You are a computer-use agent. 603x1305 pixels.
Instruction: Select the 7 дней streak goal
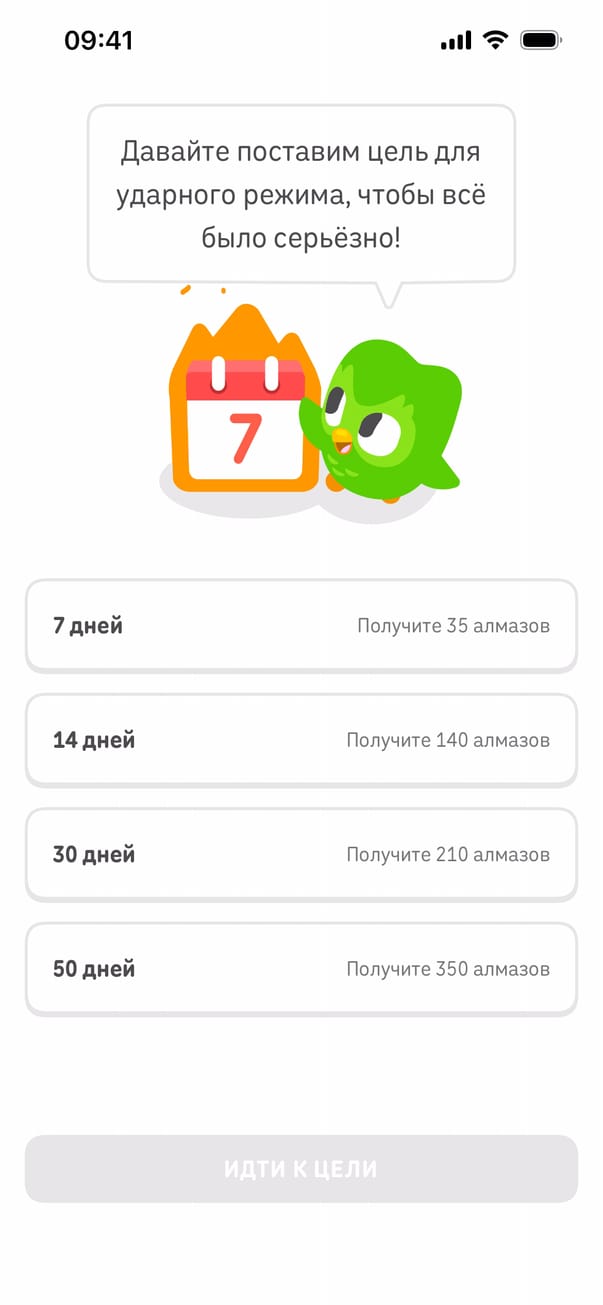pyautogui.click(x=301, y=626)
